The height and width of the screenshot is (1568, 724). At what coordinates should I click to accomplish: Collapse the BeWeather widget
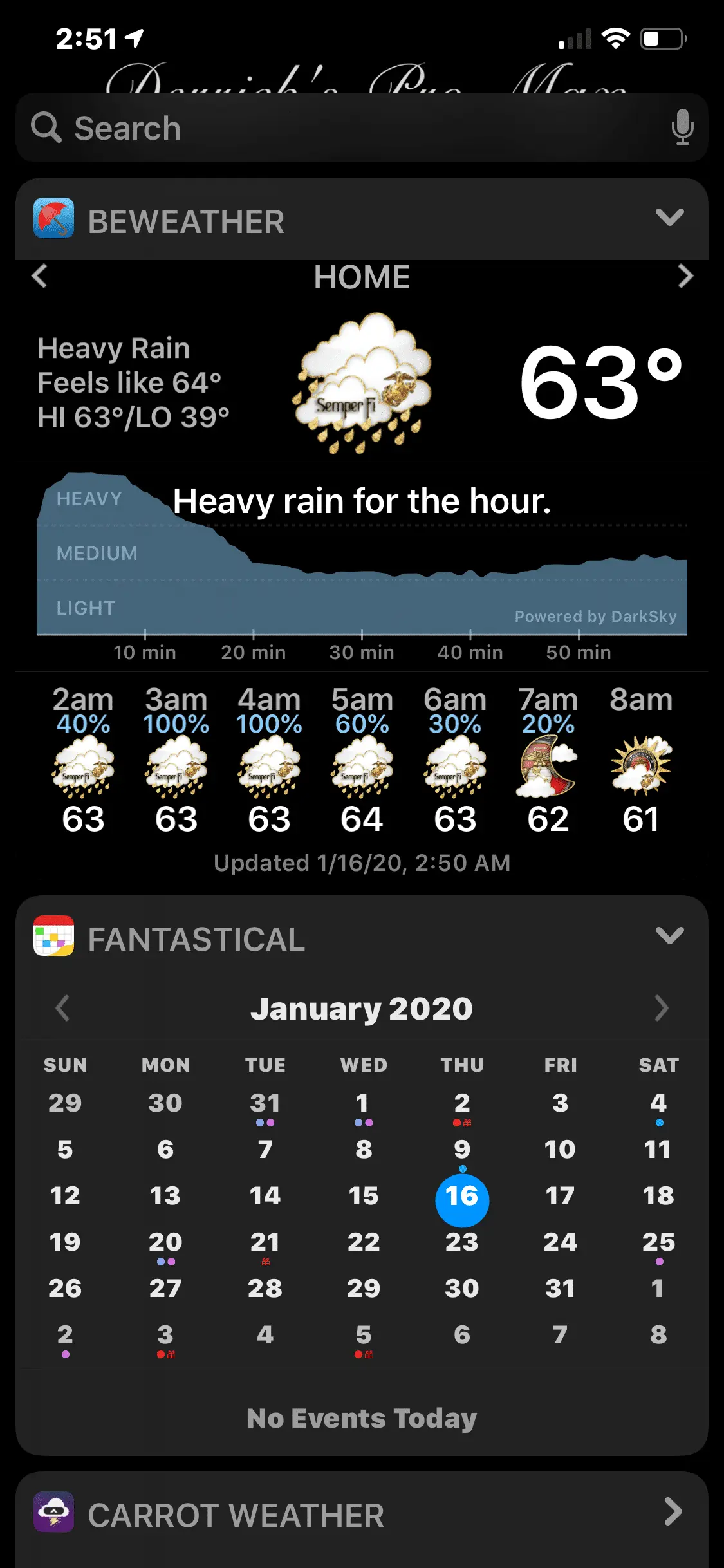point(669,218)
